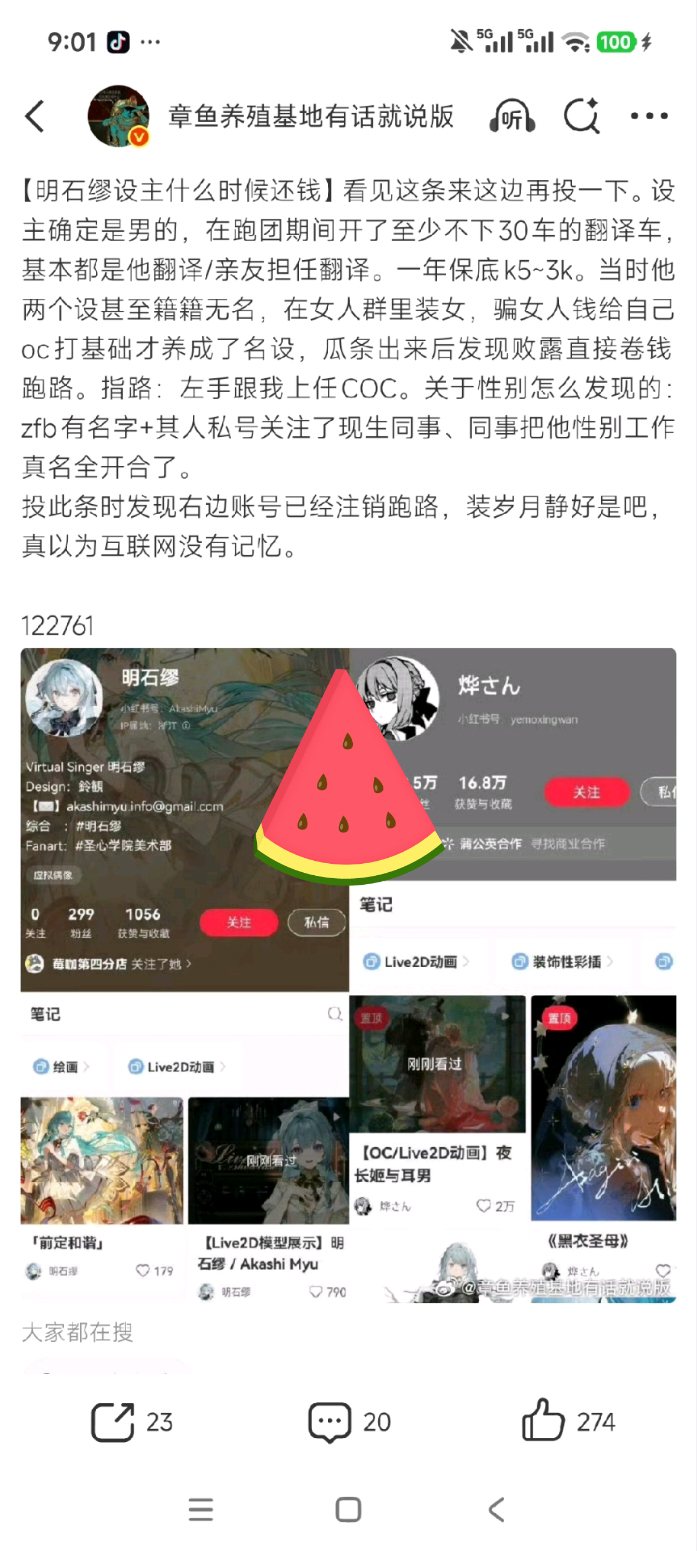The height and width of the screenshot is (1551, 697).
Task: Open the listen headphone icon
Action: point(512,116)
